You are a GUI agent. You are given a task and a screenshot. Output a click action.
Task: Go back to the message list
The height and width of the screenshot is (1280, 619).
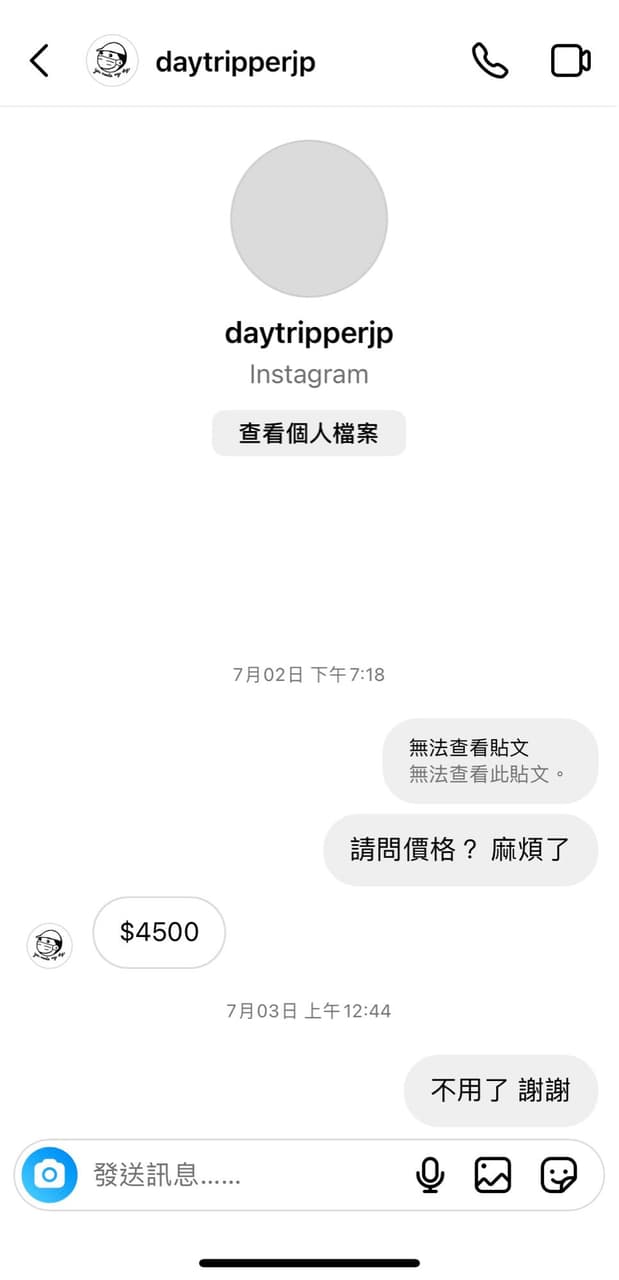click(39, 61)
